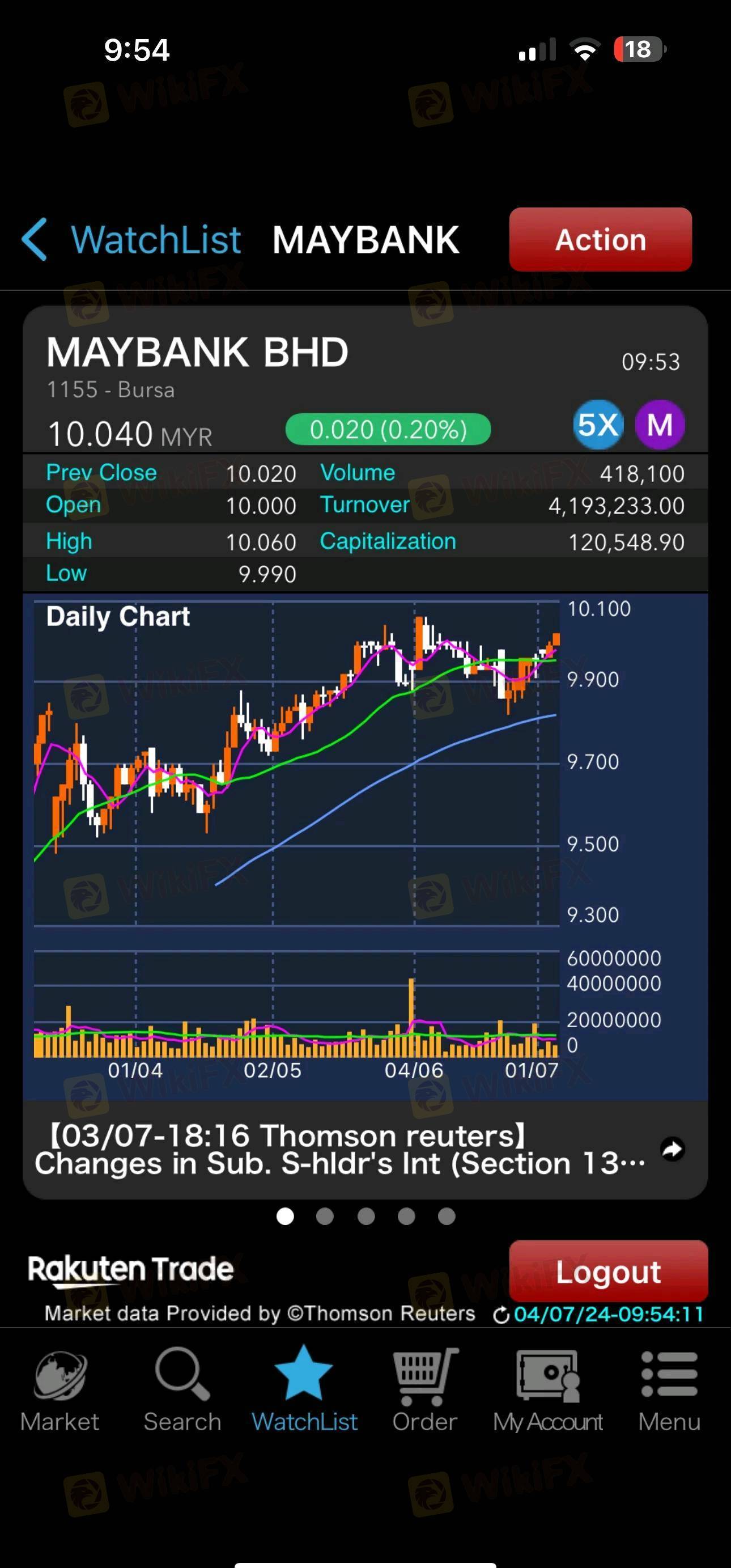The image size is (731, 1568).
Task: Jump to the second page dot
Action: (325, 1216)
